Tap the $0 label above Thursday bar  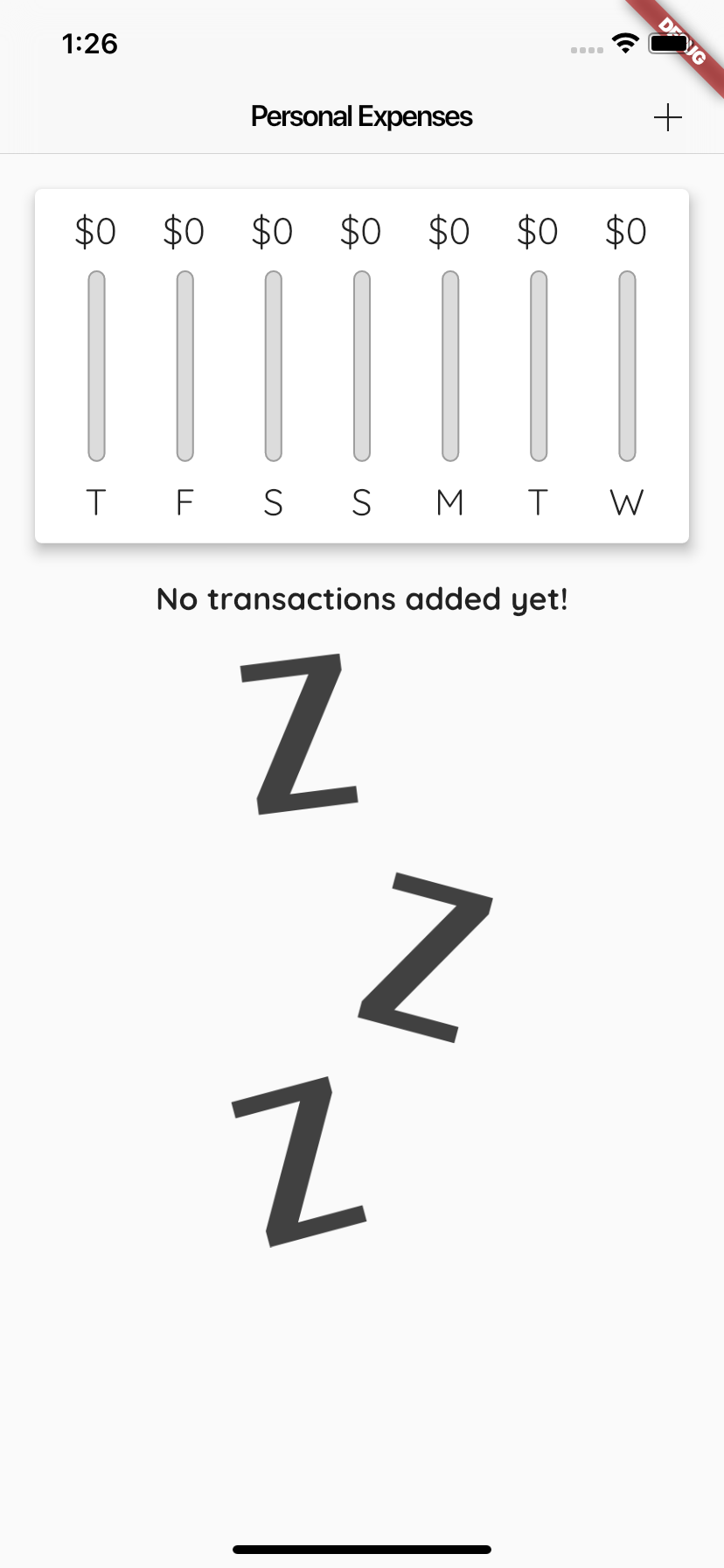96,231
